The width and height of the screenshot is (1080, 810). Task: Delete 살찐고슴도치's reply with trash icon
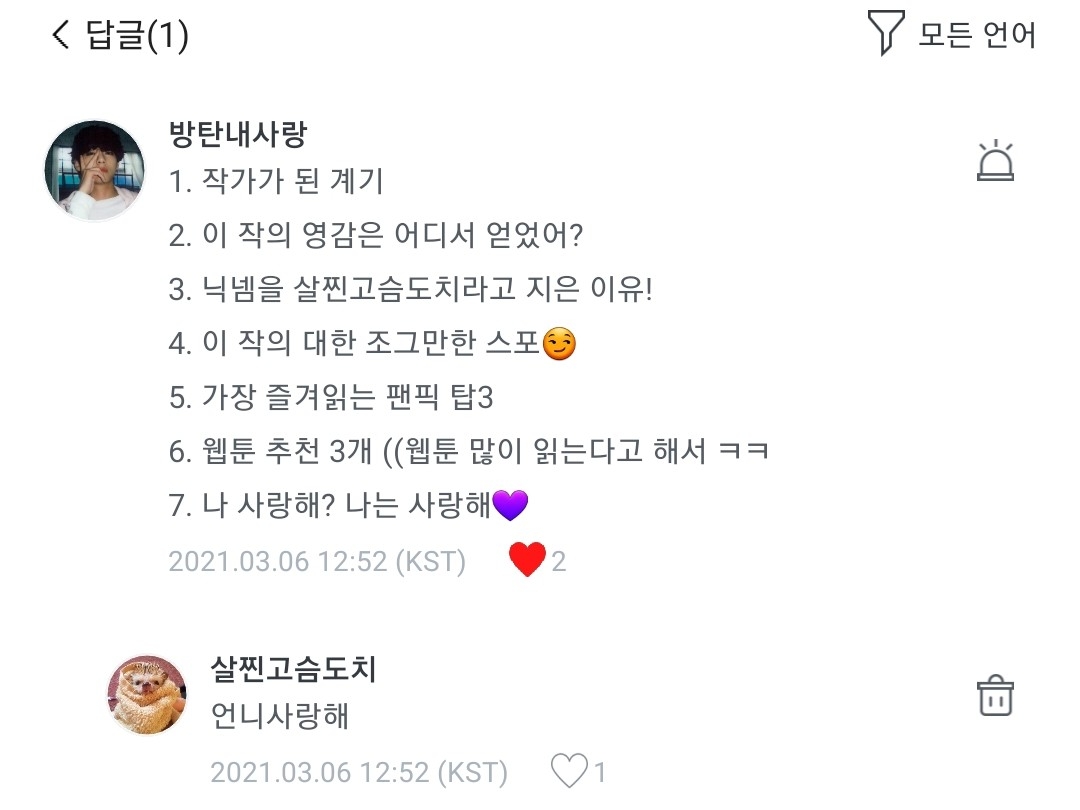[x=994, y=695]
